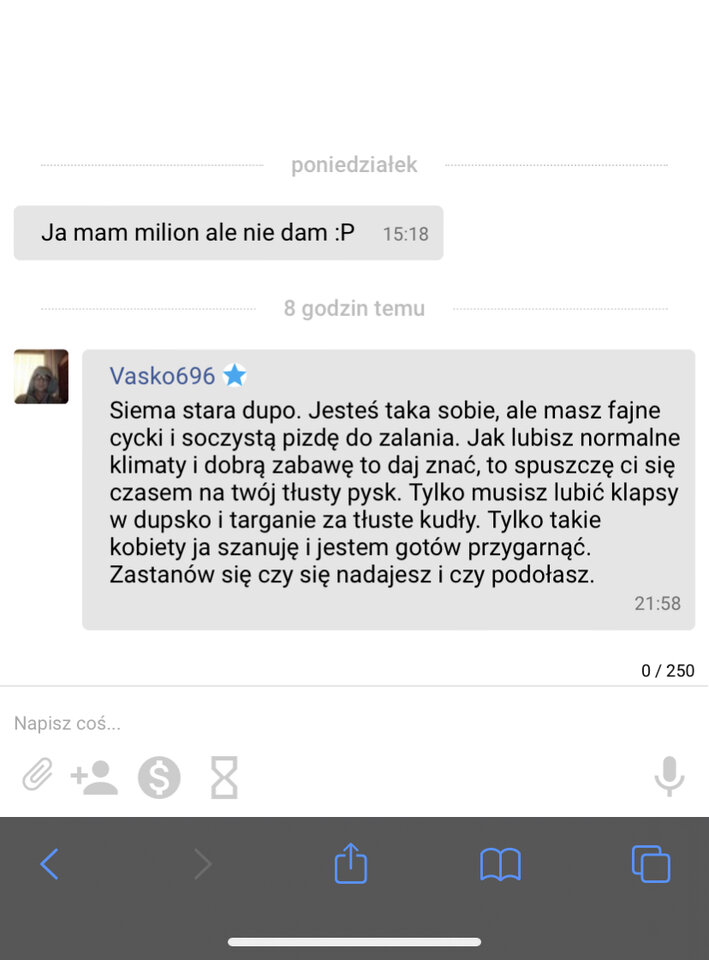Show open browser tabs
This screenshot has width=709, height=960.
tap(650, 864)
